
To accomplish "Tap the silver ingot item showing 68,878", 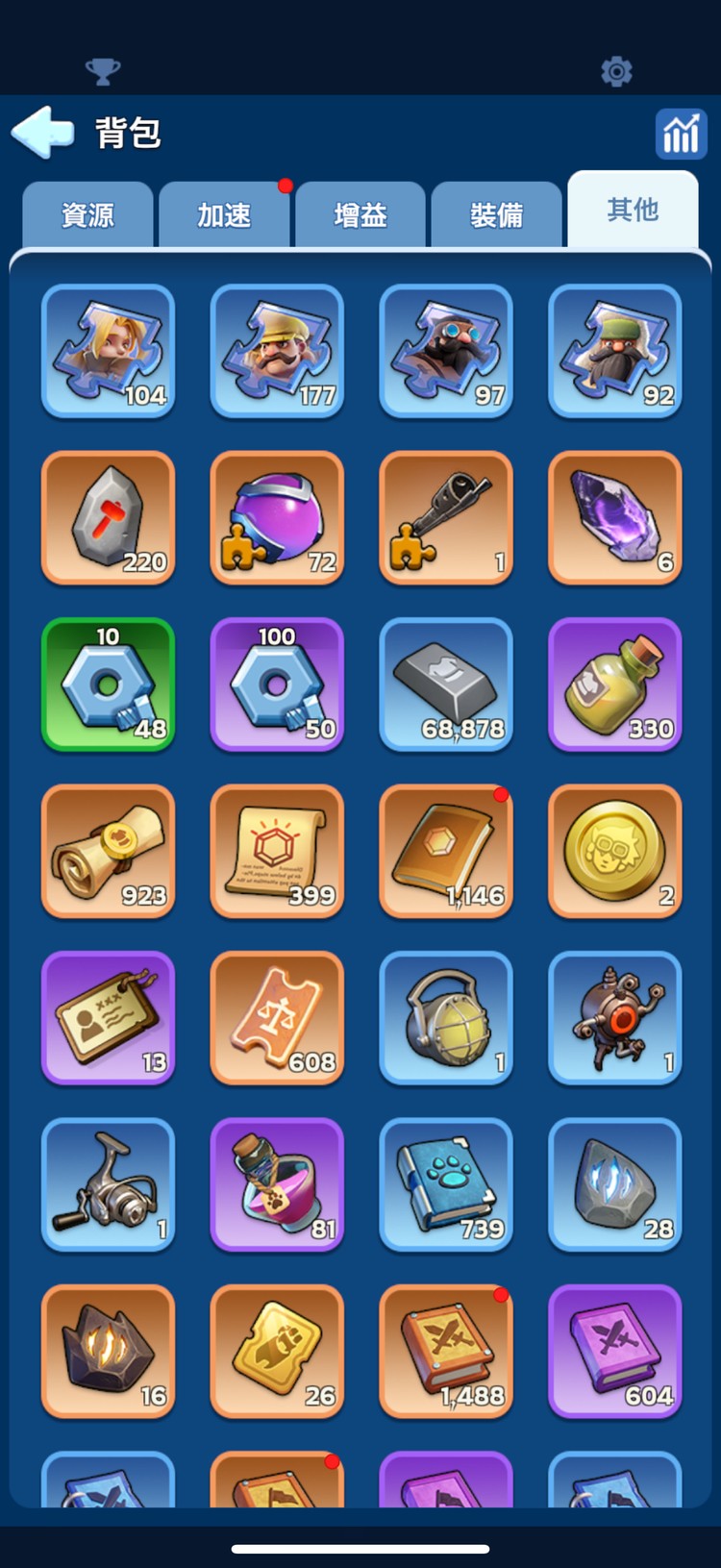I will click(x=446, y=684).
